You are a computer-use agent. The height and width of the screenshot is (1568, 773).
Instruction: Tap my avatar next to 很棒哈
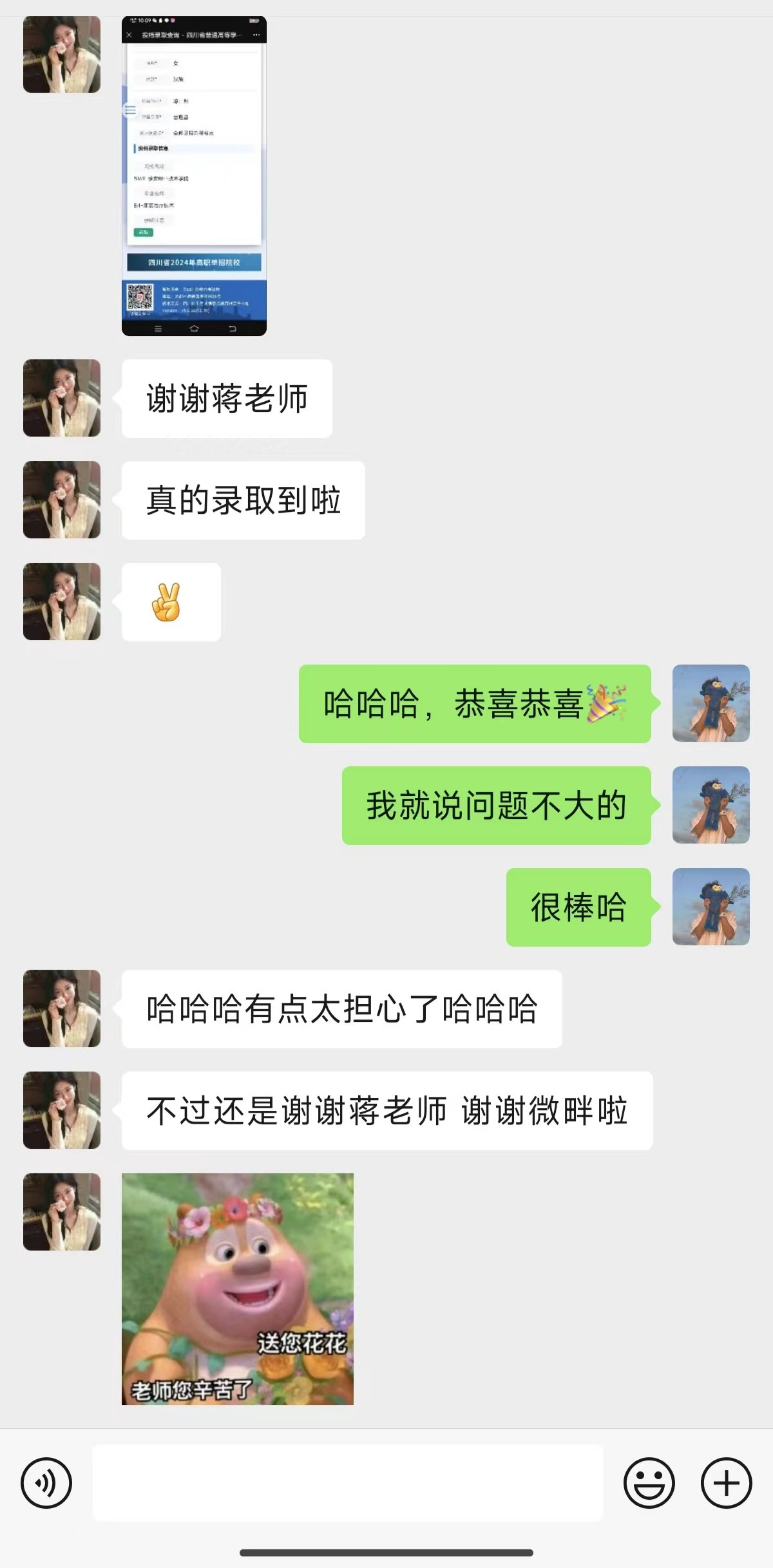(x=711, y=907)
